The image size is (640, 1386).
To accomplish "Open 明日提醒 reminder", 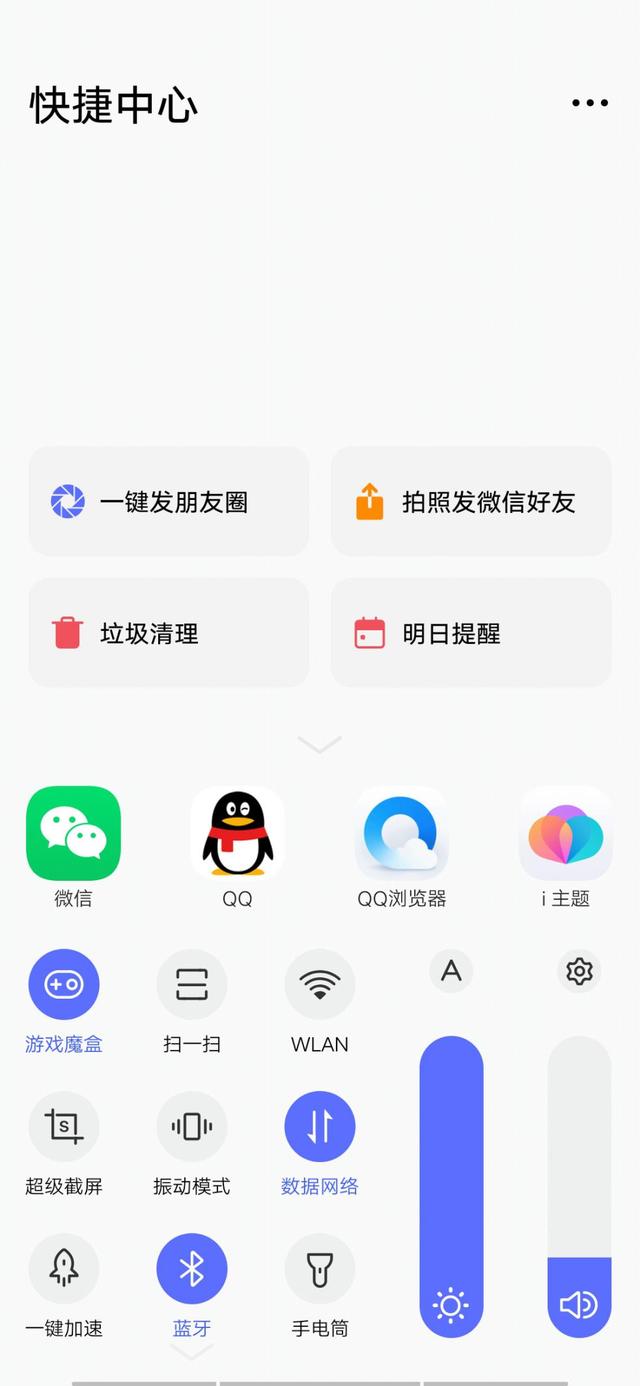I will [x=471, y=633].
